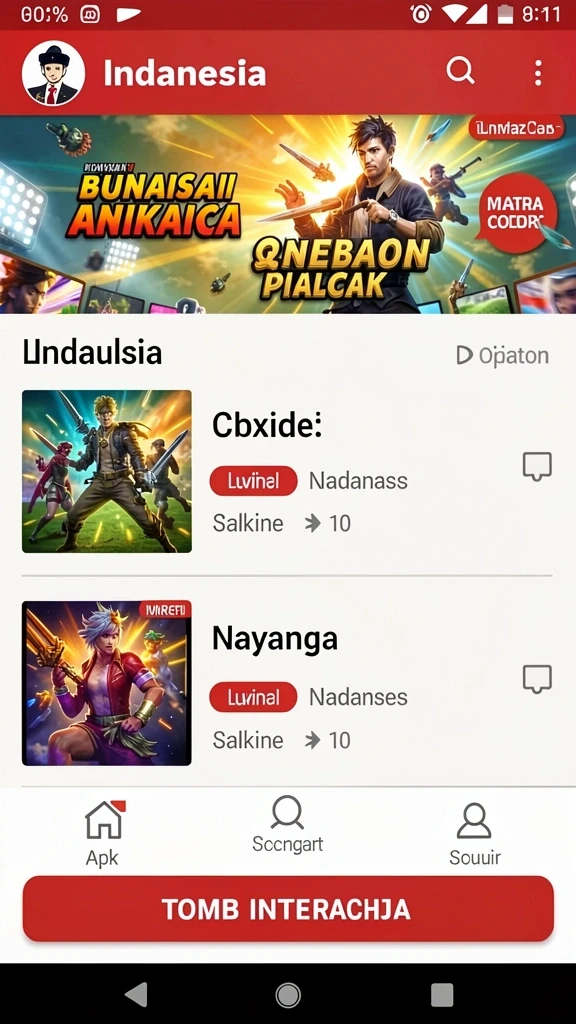
Task: Tap the comment icon next to Cbxide:
Action: click(537, 467)
